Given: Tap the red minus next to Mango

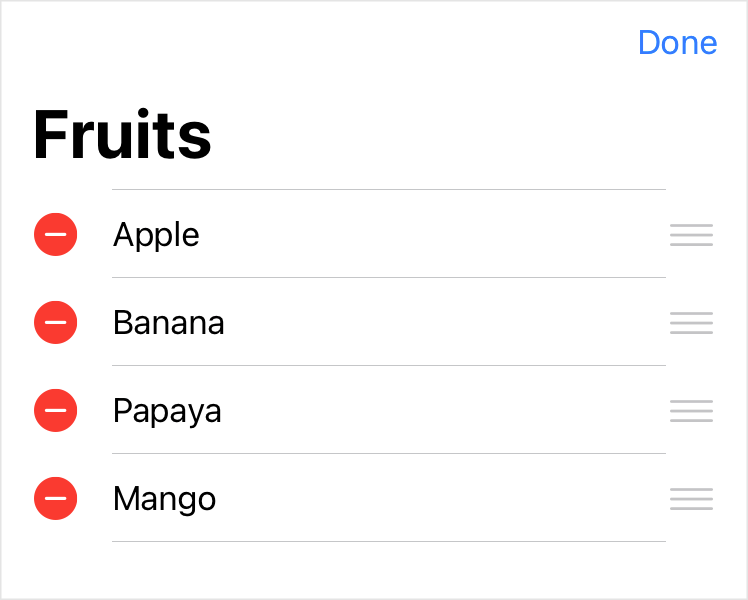Looking at the screenshot, I should (55, 498).
